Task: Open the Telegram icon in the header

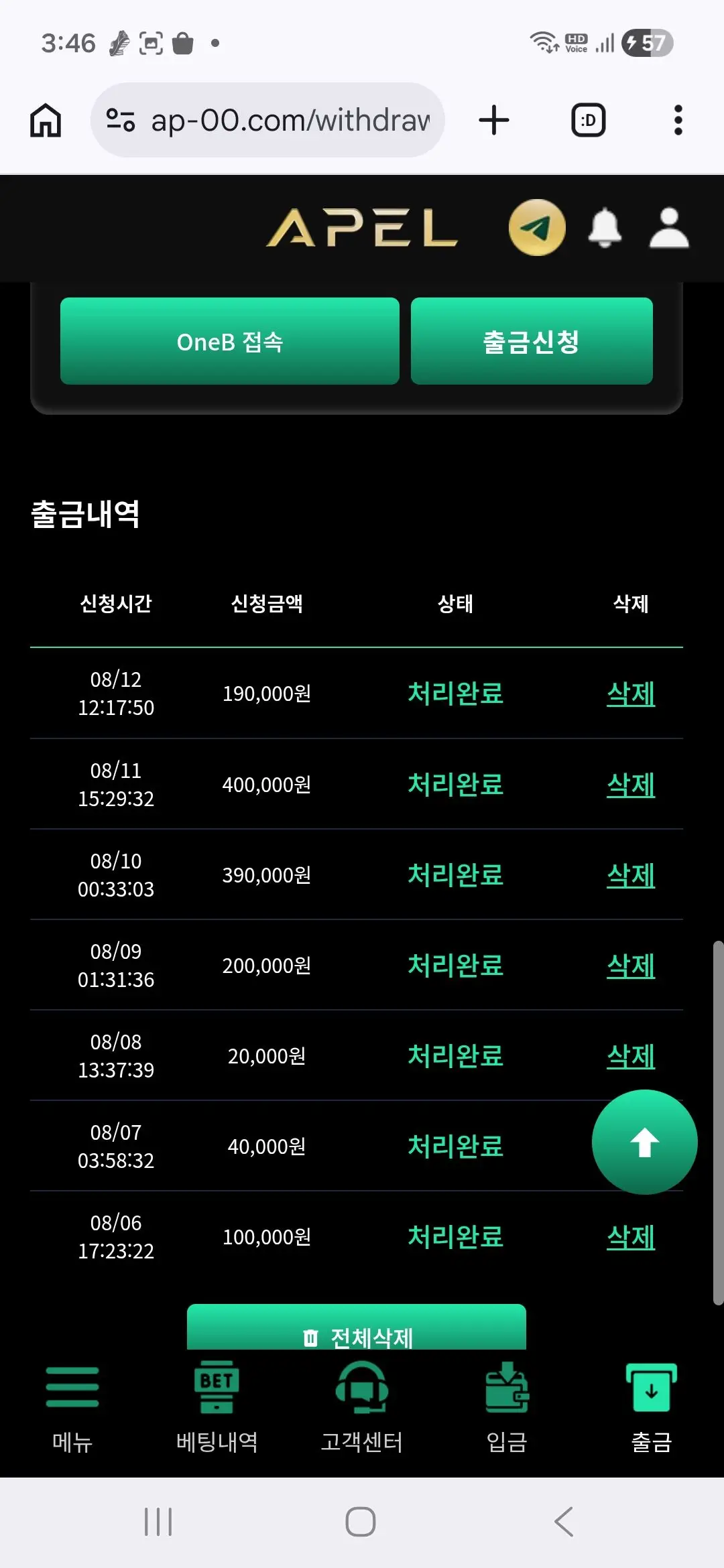Action: 537,228
